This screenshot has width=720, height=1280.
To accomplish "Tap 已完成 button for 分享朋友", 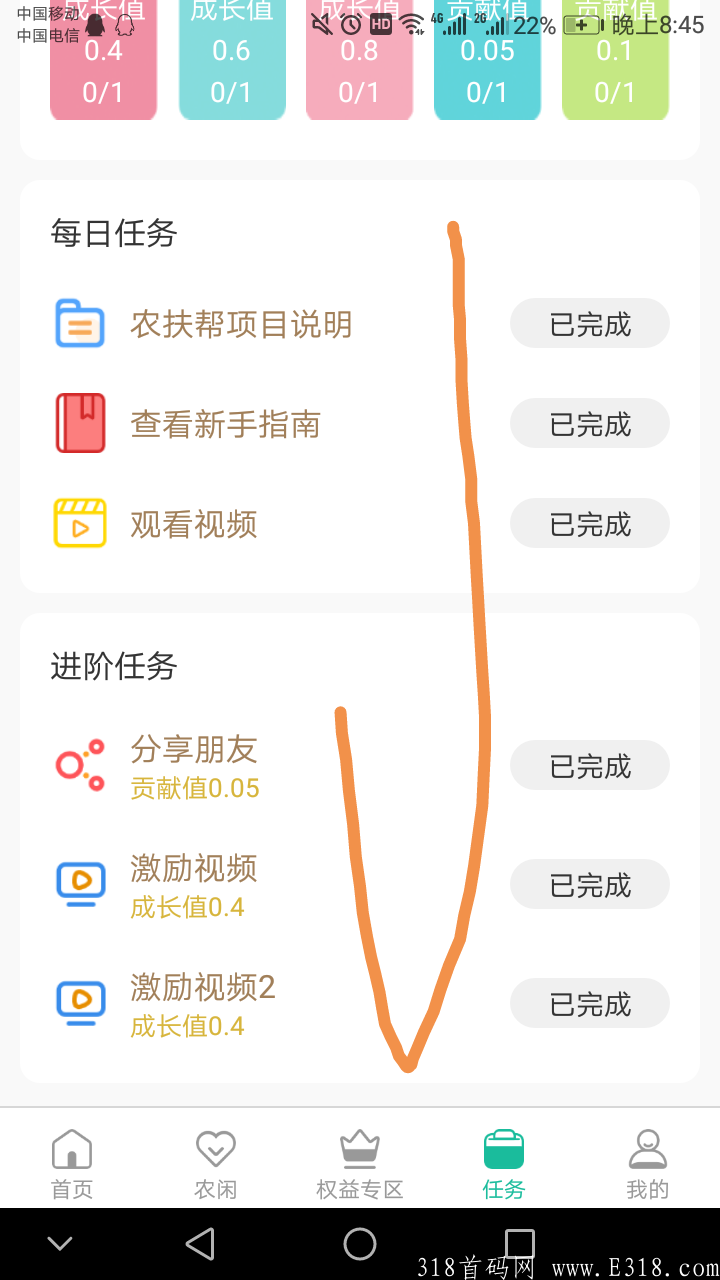I will tap(590, 765).
